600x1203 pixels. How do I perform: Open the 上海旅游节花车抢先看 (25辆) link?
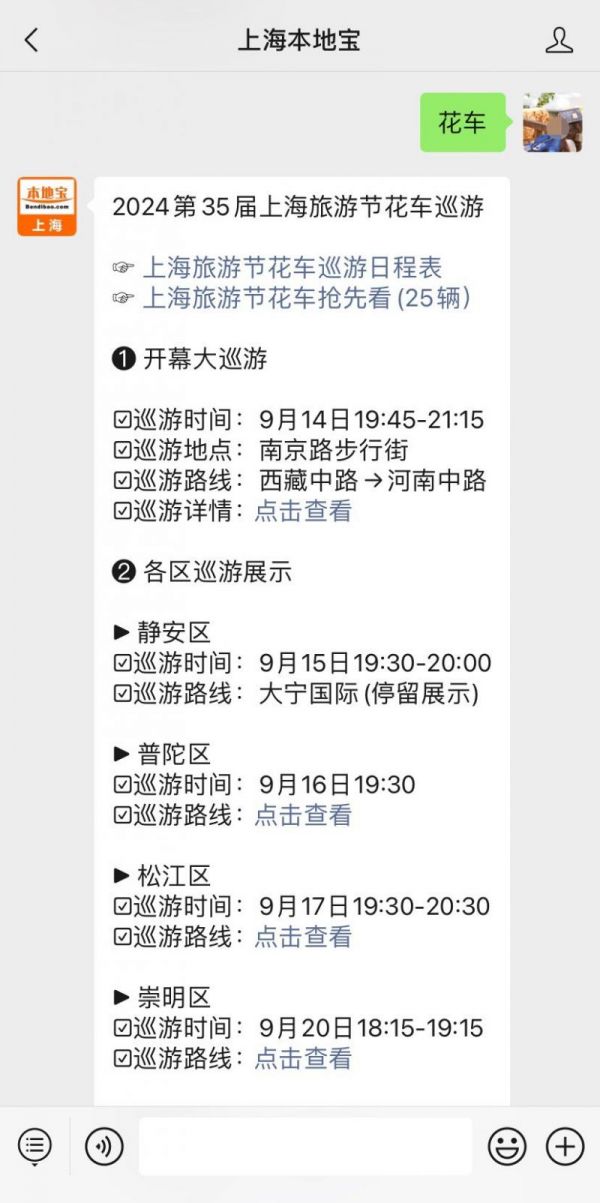(x=306, y=298)
